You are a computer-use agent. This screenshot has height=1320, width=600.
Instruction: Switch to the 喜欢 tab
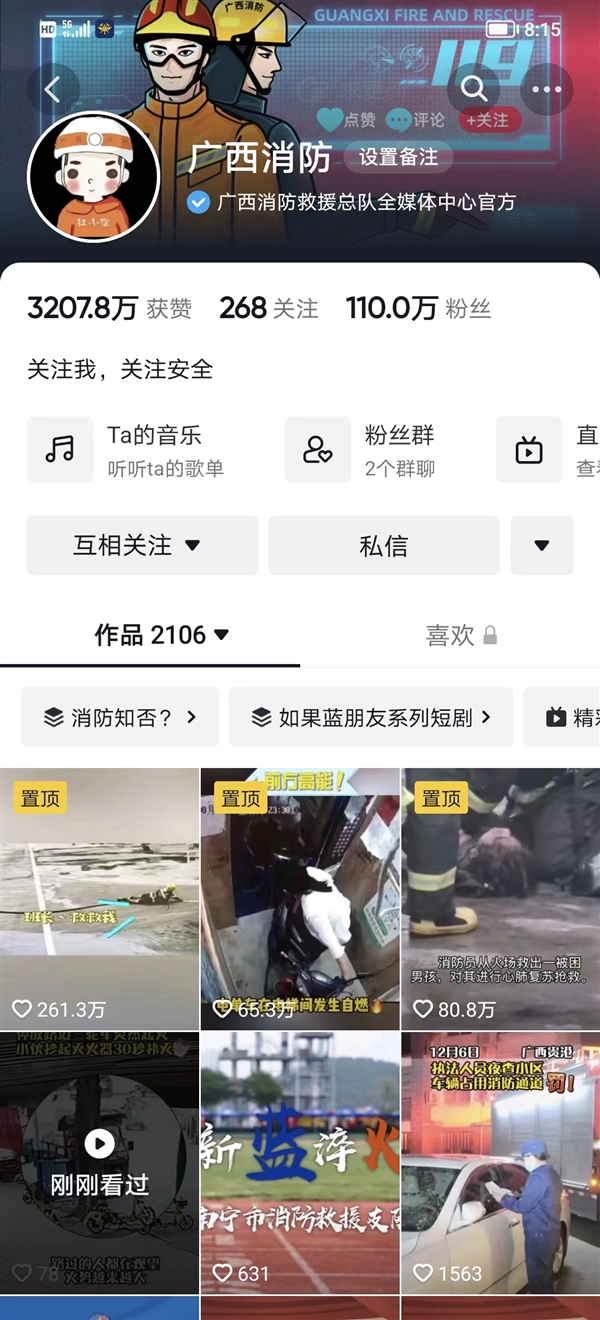(x=460, y=635)
